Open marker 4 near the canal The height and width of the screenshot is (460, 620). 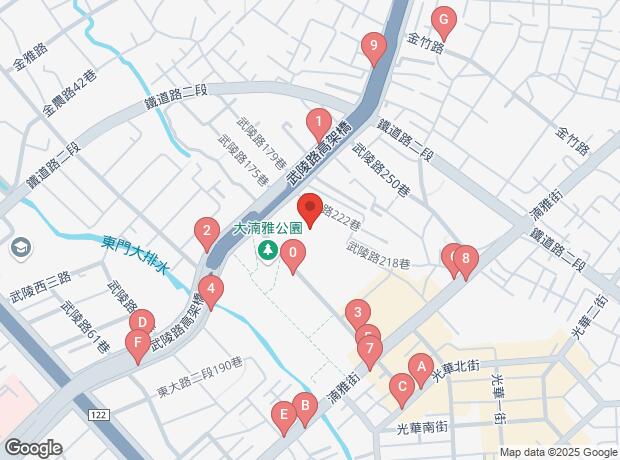coord(211,291)
